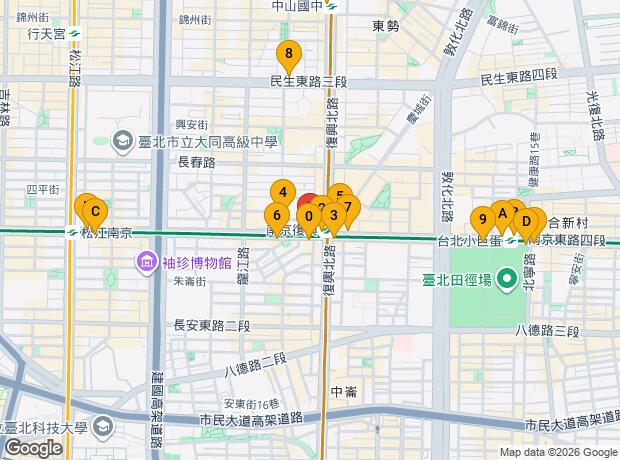The image size is (620, 460).
Task: Select the marker labeled C near 松江南京
Action: (x=95, y=212)
